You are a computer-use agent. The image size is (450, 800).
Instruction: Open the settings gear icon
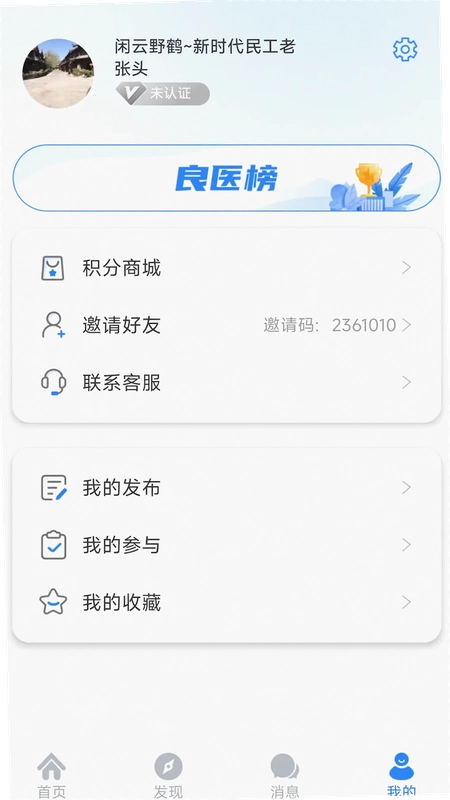405,49
